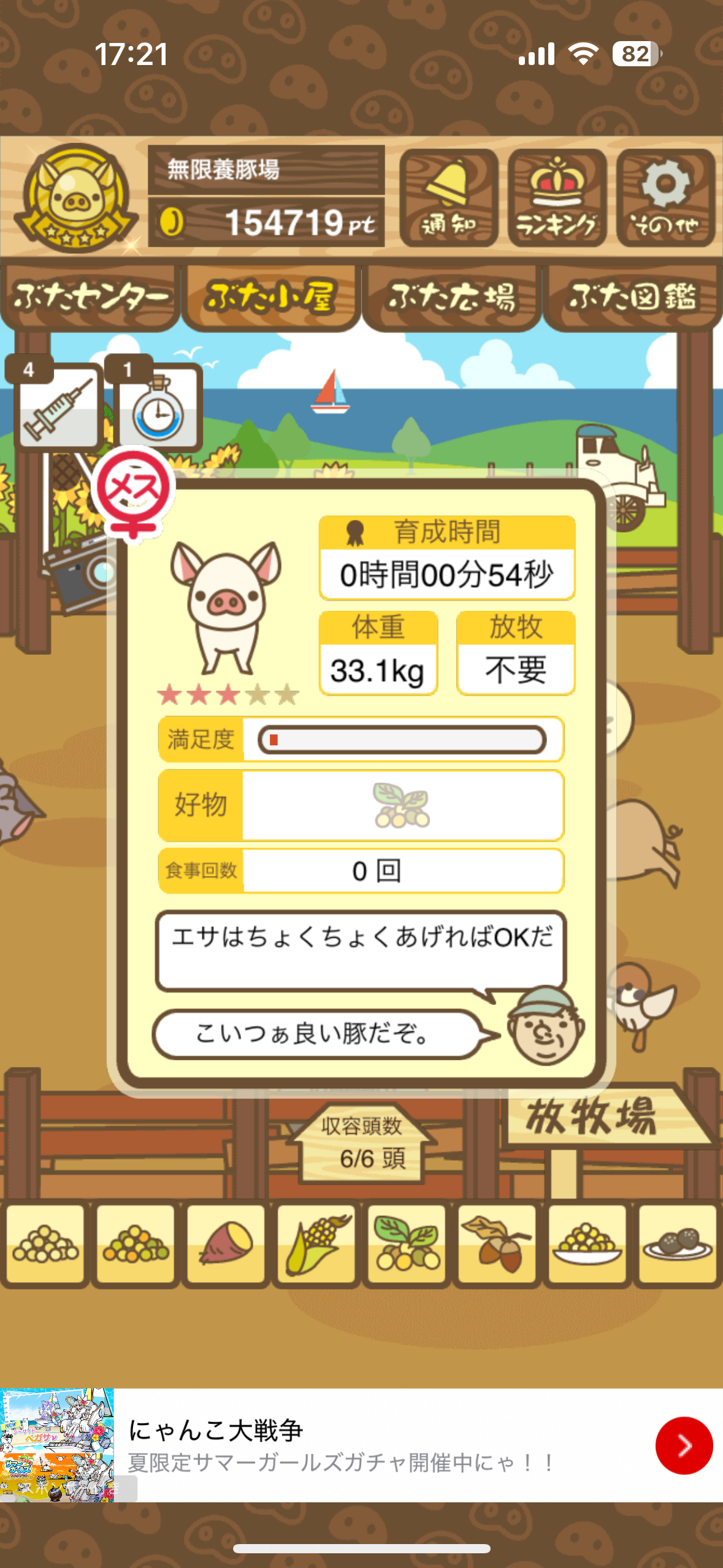Select the dark dumplings plate feed
The width and height of the screenshot is (723, 1568).
pyautogui.click(x=677, y=1244)
